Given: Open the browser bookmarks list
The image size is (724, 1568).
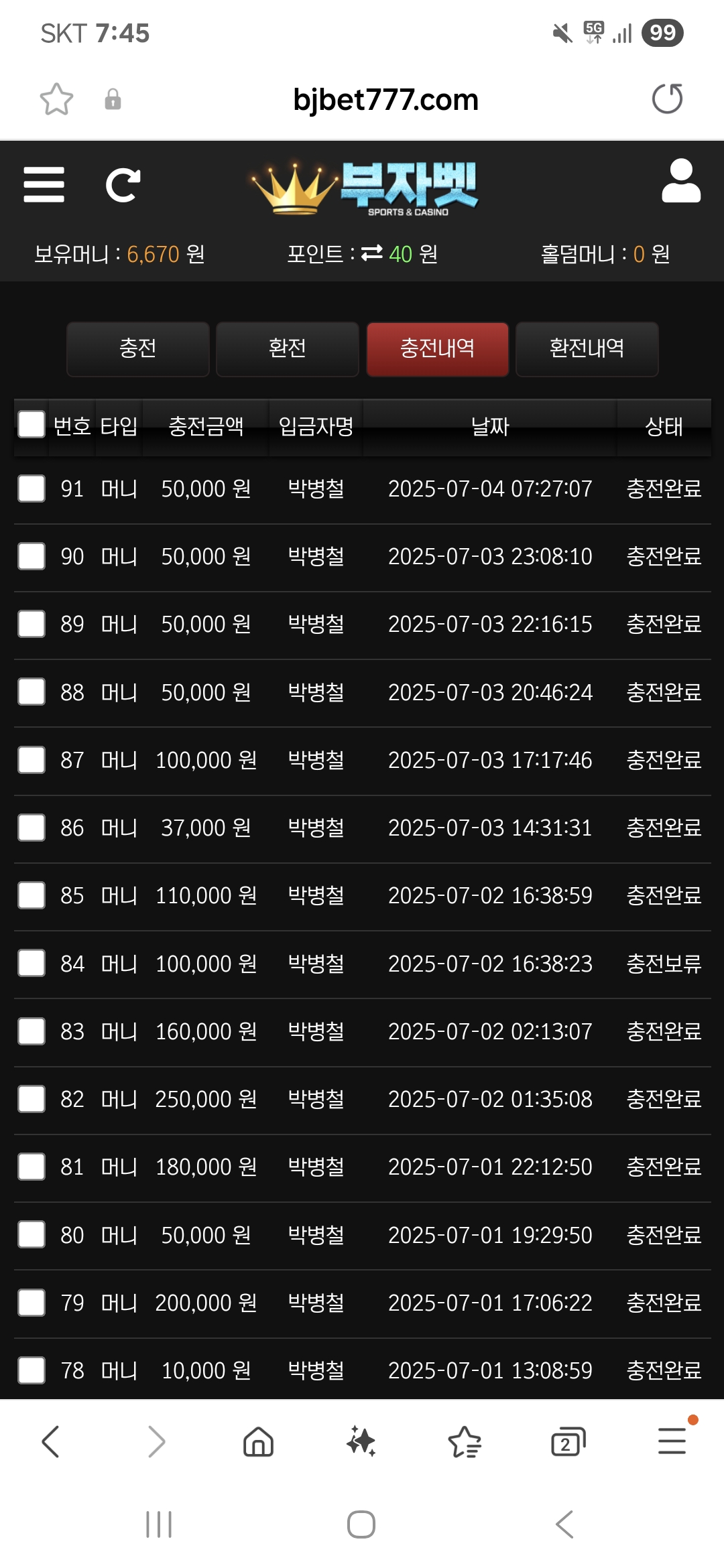Looking at the screenshot, I should tap(465, 1442).
